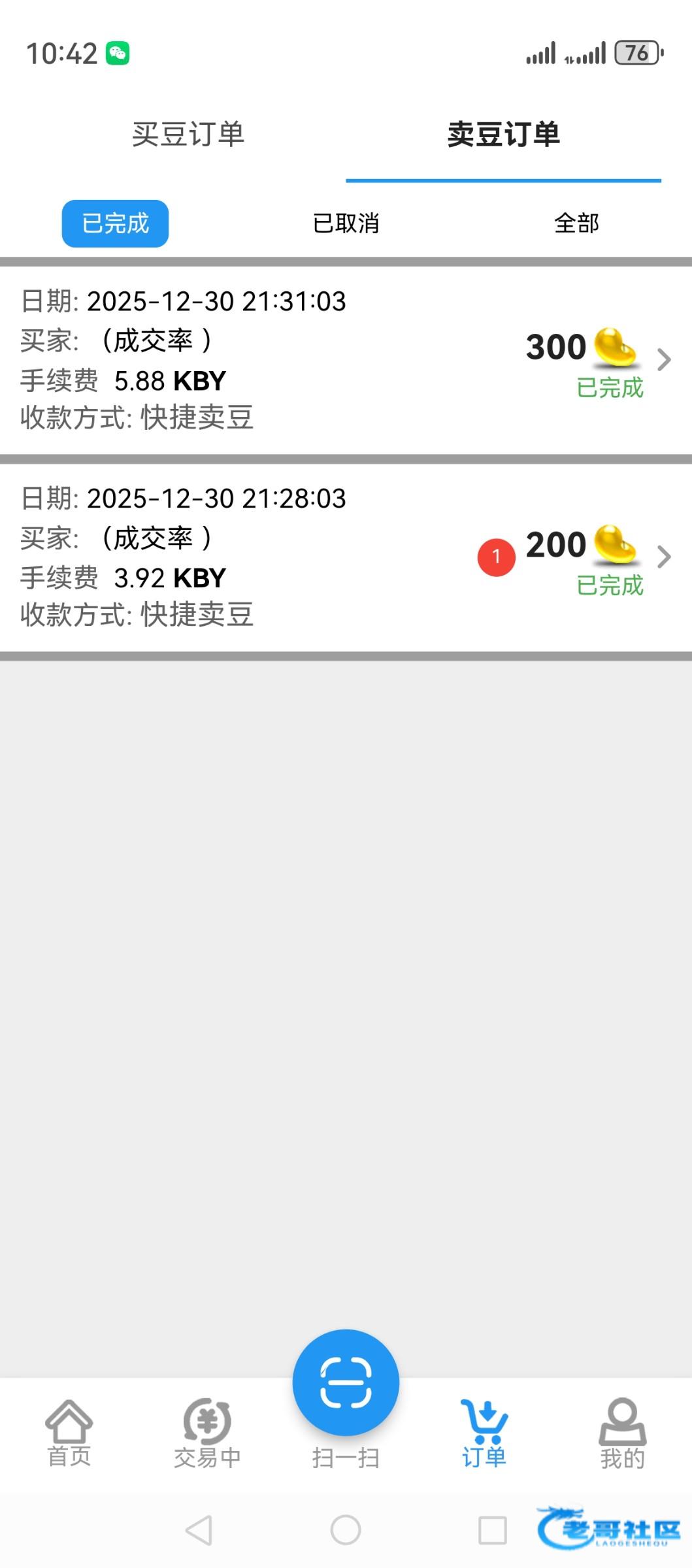Tap the 订单 tab in bottom navigation
Viewport: 692px width, 1568px height.
tap(484, 1432)
